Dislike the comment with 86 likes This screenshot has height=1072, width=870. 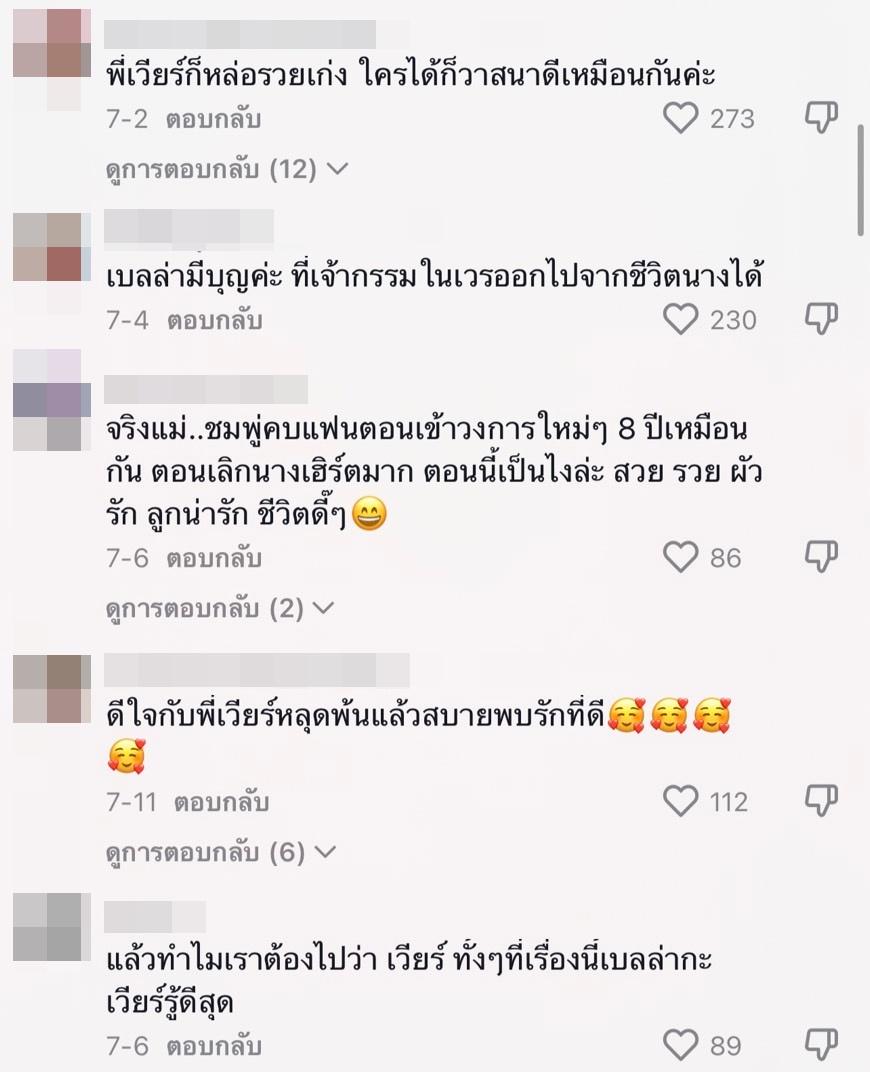point(821,556)
